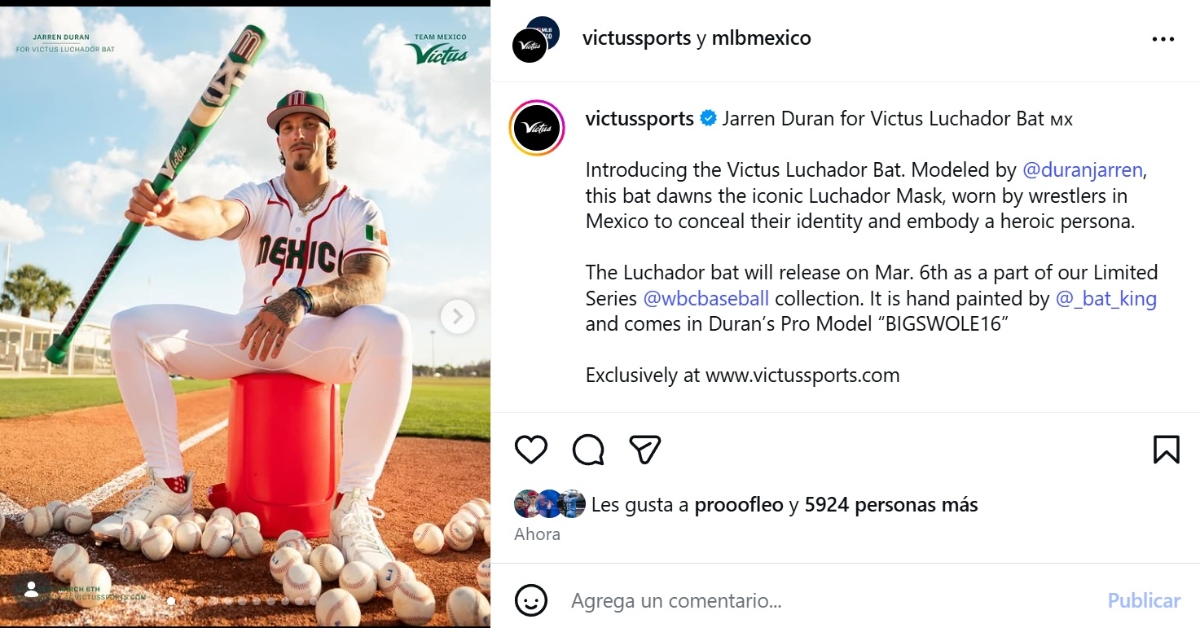View tagged people icon on the photo
This screenshot has height=628, width=1200.
pyautogui.click(x=31, y=590)
